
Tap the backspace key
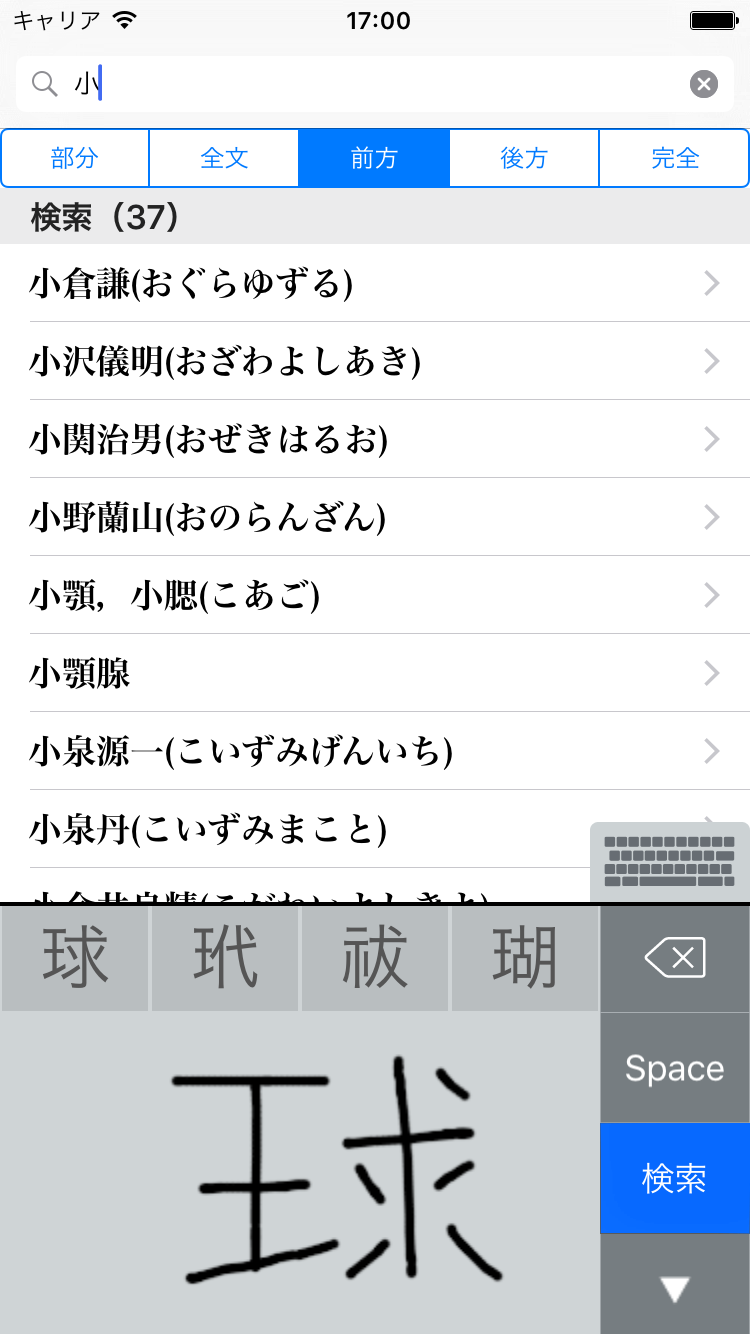(675, 958)
